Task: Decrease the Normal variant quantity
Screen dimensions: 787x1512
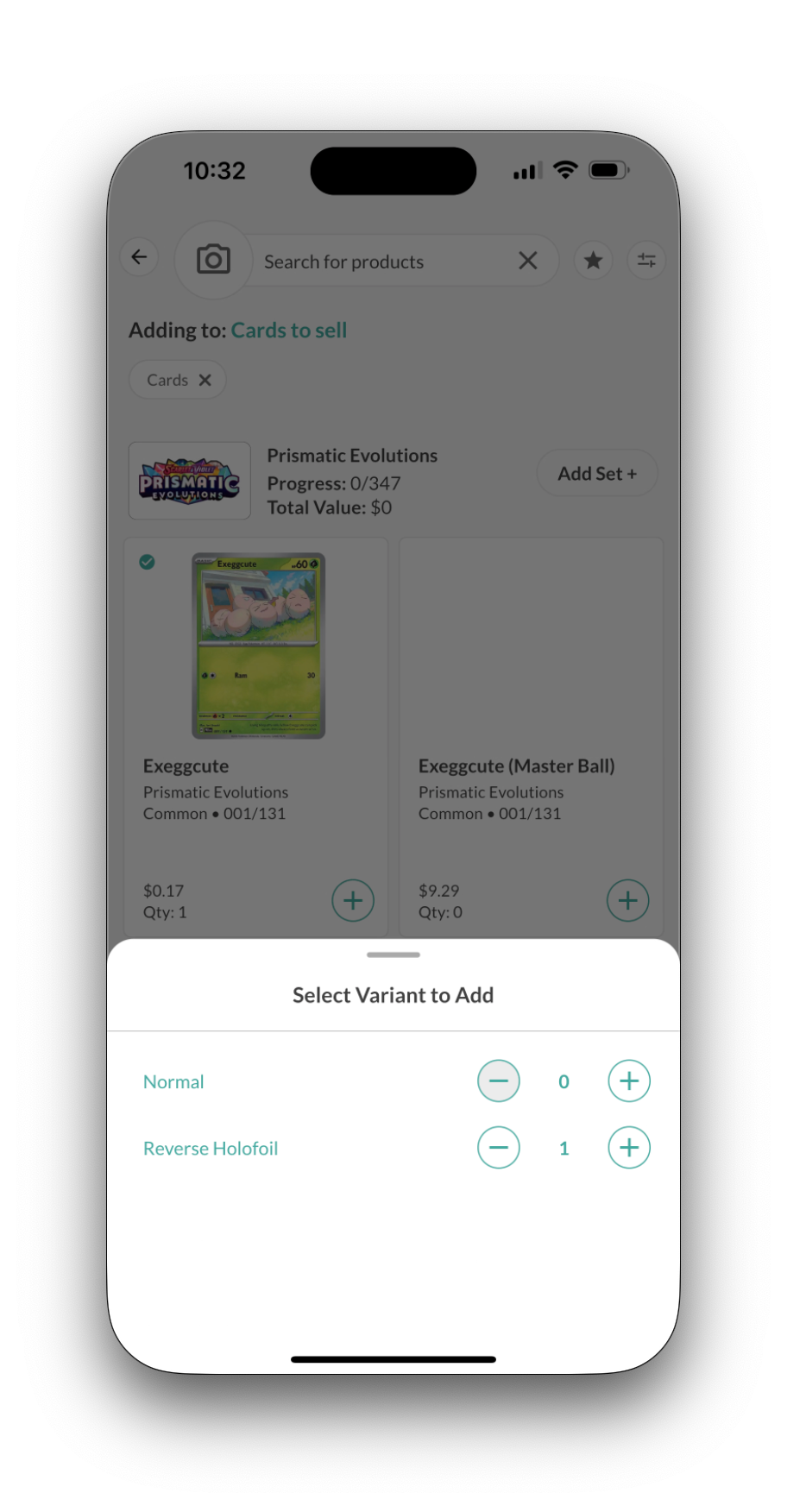Action: pos(499,1080)
